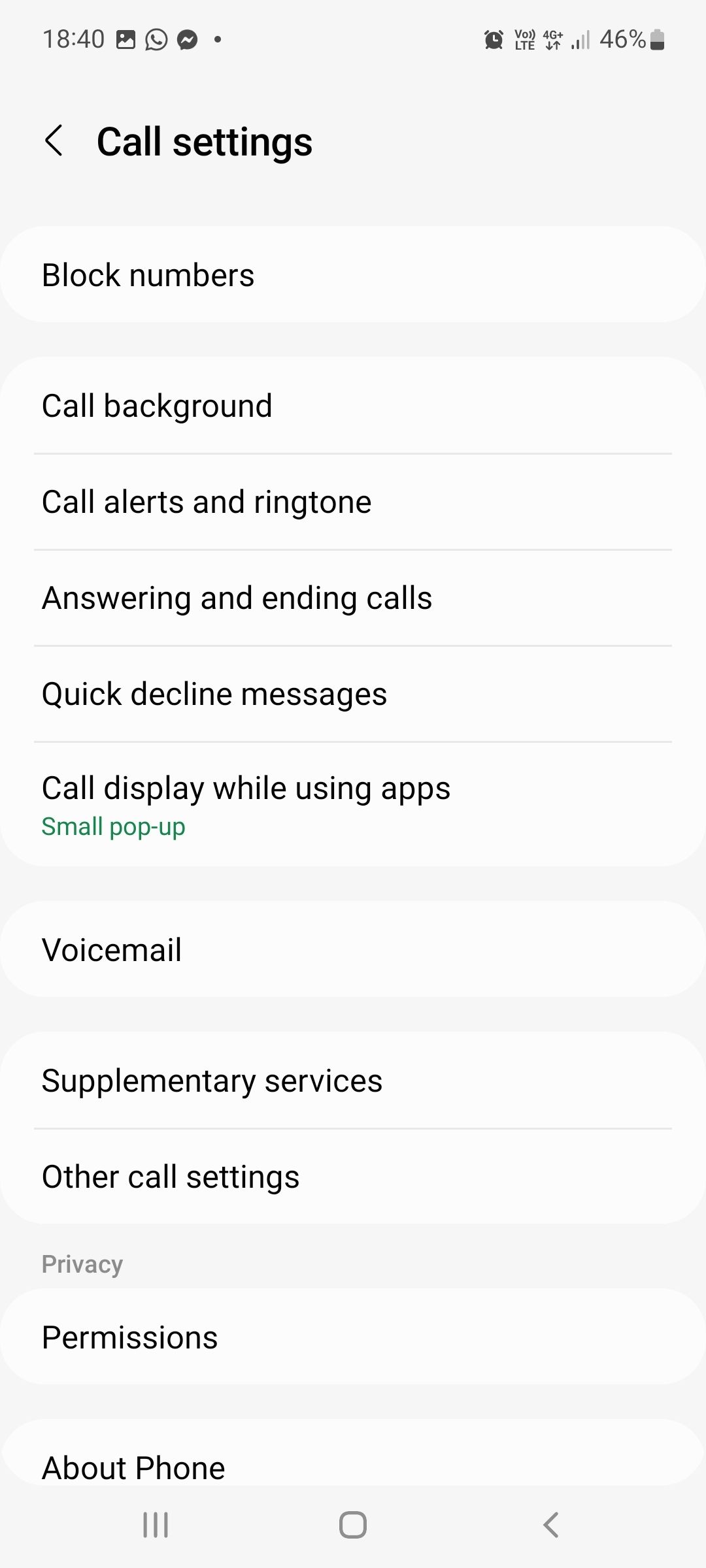
Task: Tap the Messenger notification icon in status bar
Action: 188,39
